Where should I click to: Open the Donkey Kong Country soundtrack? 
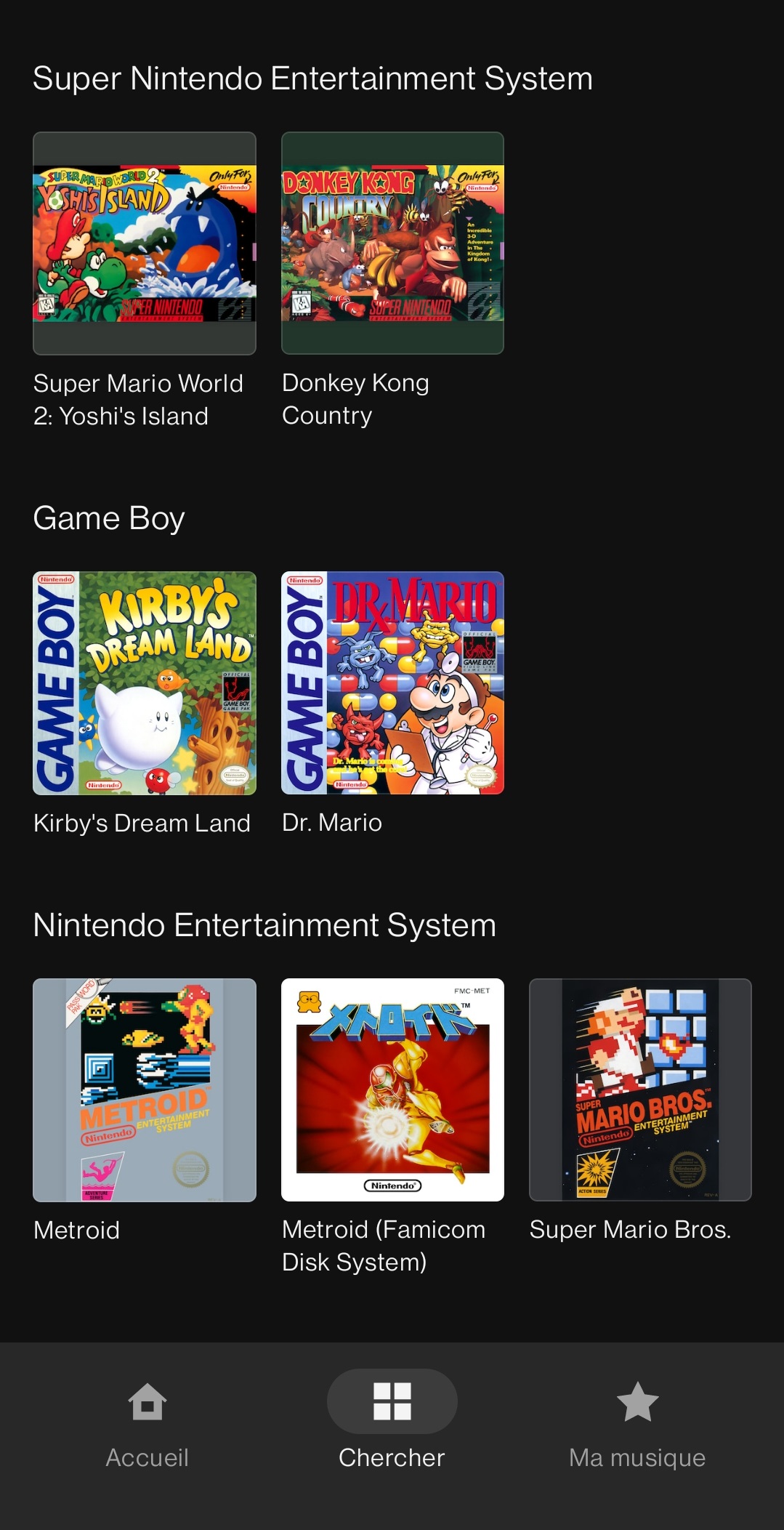point(392,243)
